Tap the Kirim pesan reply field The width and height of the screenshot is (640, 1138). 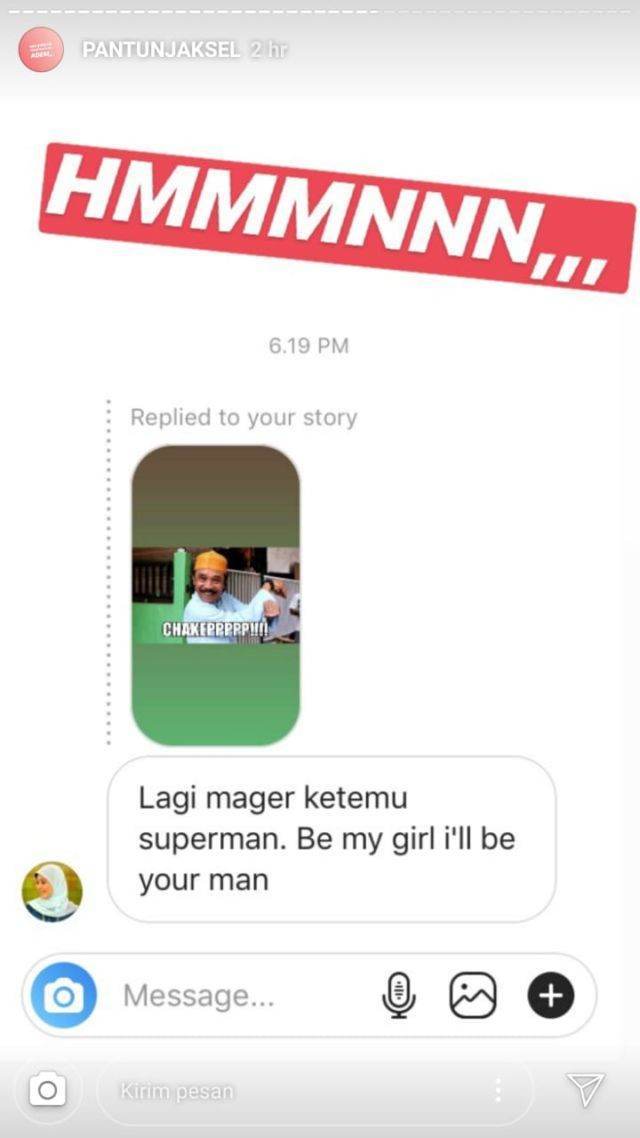click(x=290, y=1091)
